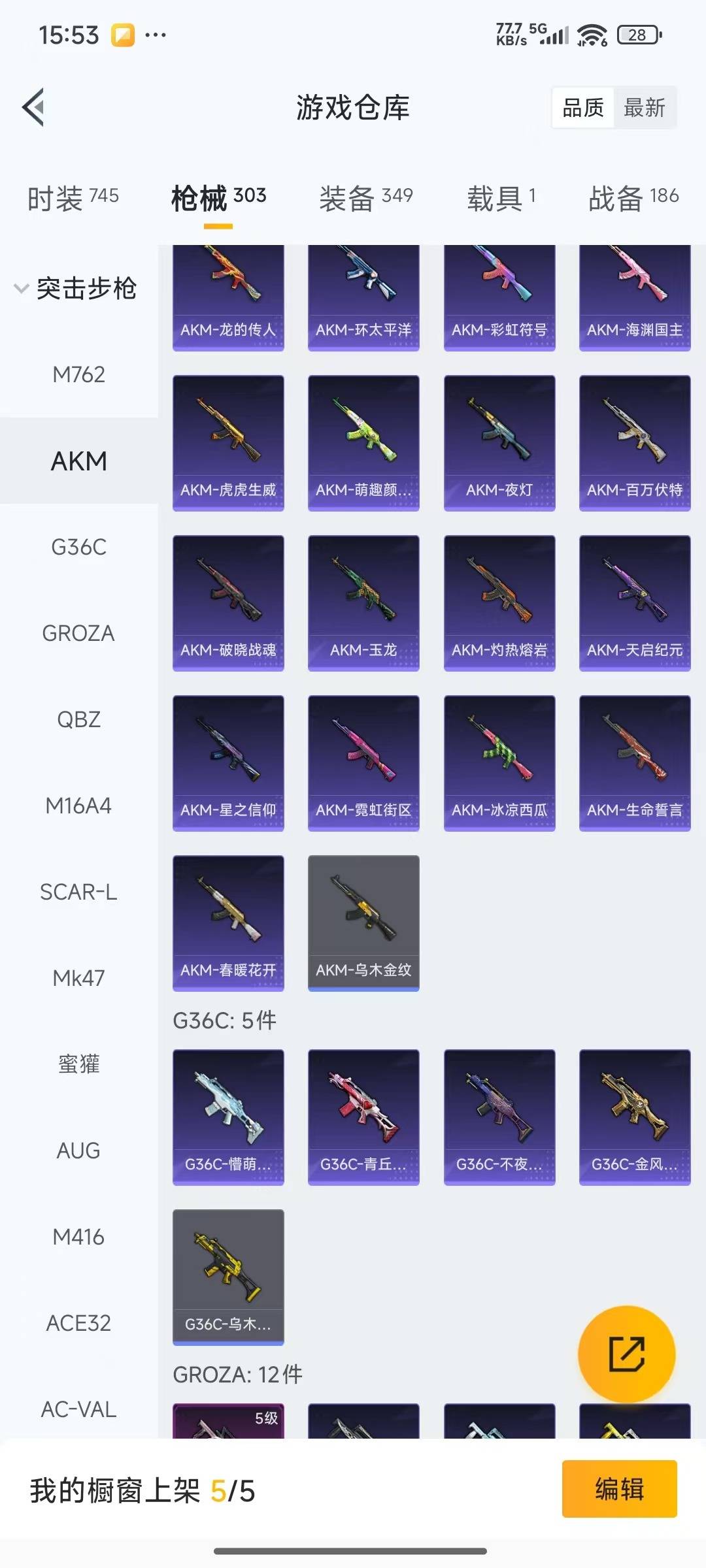The image size is (706, 1568).
Task: Open the AKM-乌木金纹 skin
Action: point(363,923)
